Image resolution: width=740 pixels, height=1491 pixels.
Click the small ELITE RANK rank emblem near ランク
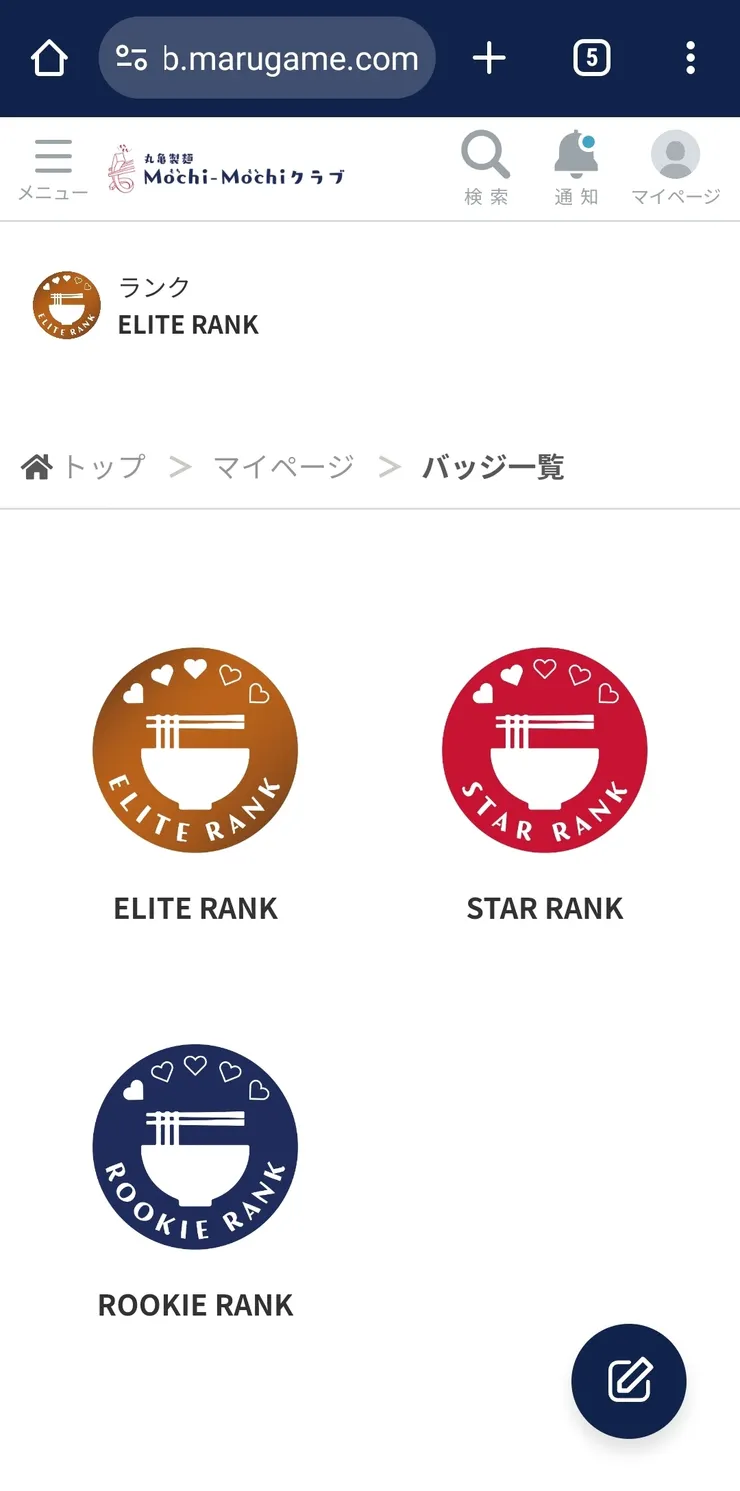(x=66, y=304)
